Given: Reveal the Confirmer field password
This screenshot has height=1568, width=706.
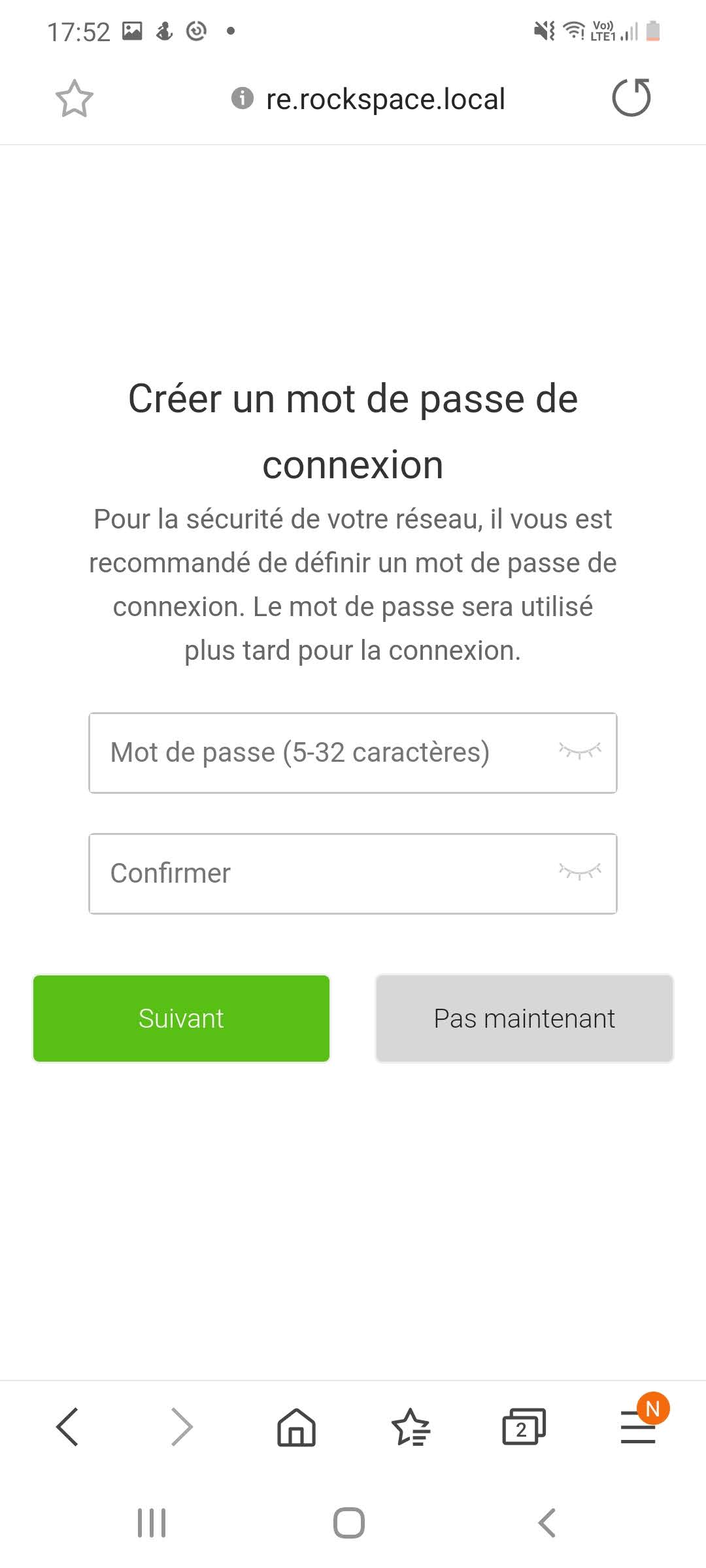Looking at the screenshot, I should [x=580, y=872].
